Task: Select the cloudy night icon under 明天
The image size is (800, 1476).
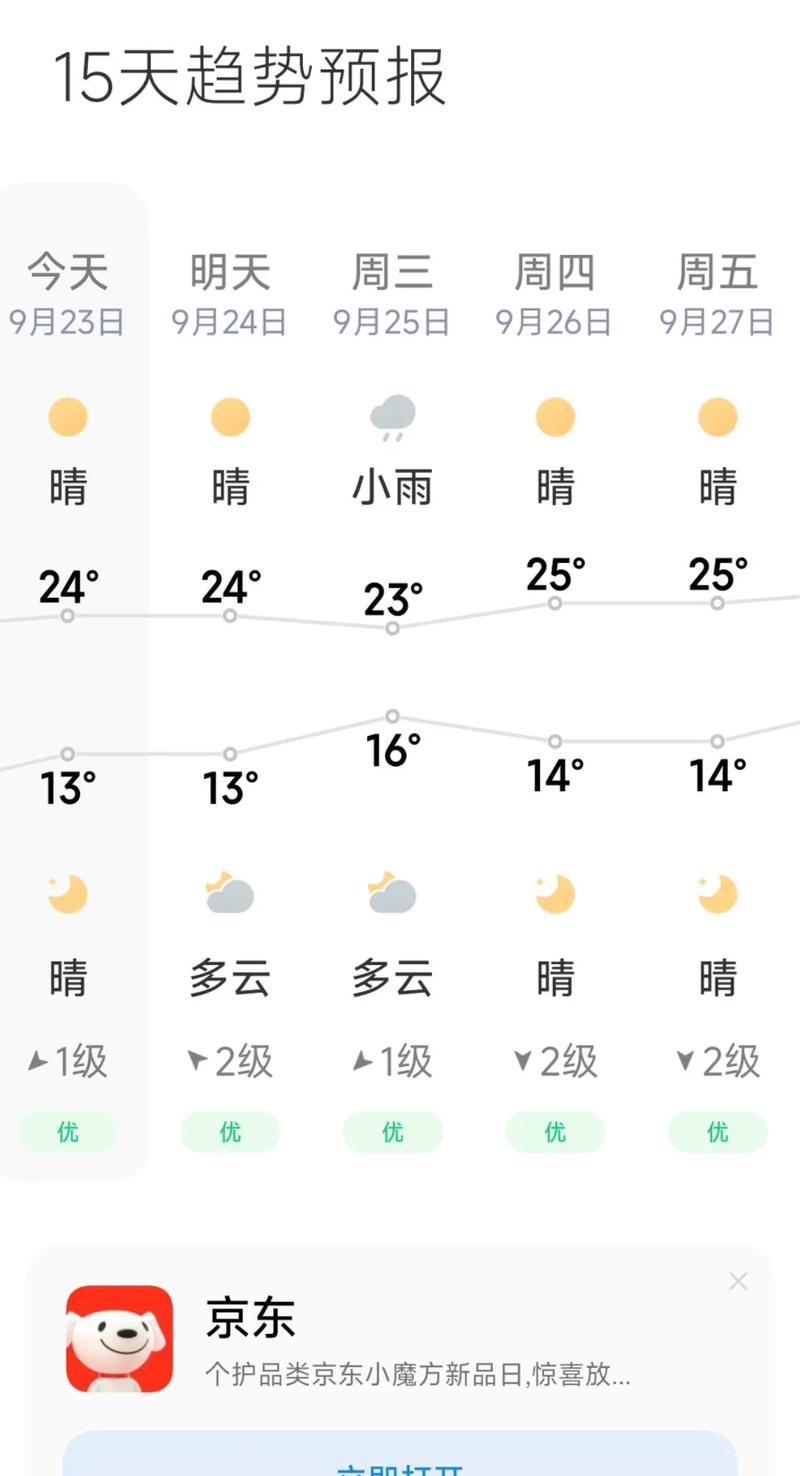Action: click(229, 893)
